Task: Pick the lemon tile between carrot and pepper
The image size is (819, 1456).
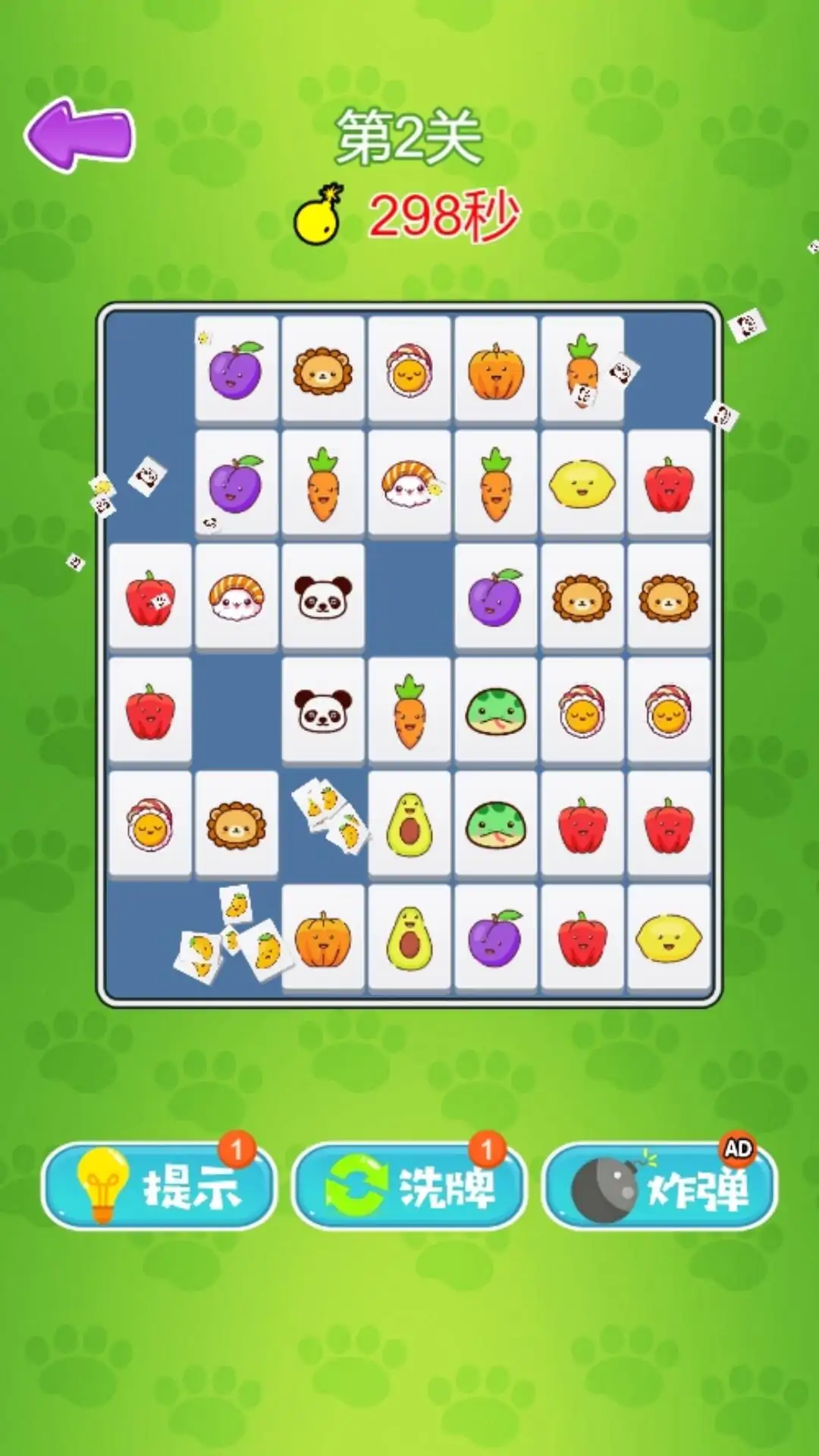Action: (x=582, y=482)
